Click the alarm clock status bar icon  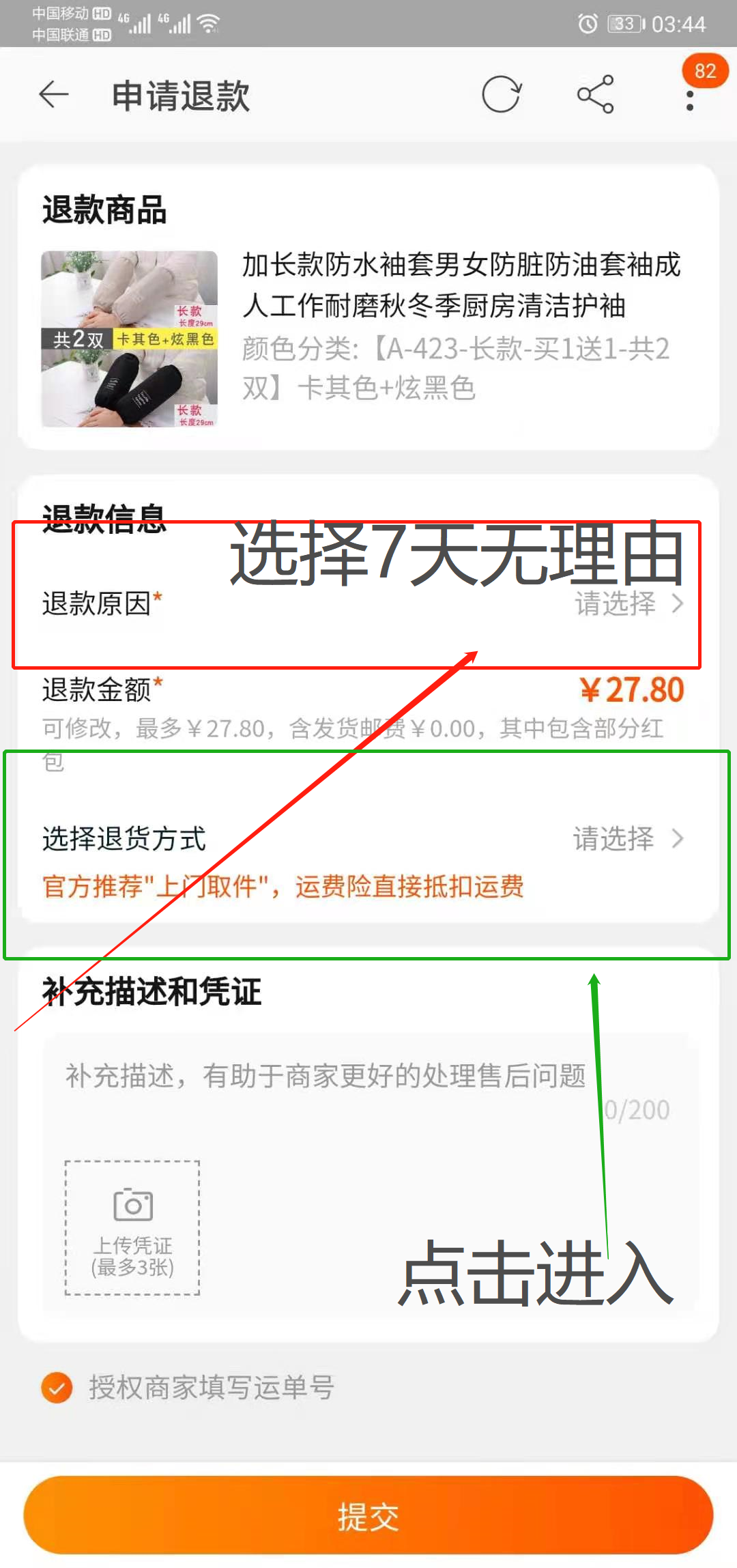[x=587, y=25]
